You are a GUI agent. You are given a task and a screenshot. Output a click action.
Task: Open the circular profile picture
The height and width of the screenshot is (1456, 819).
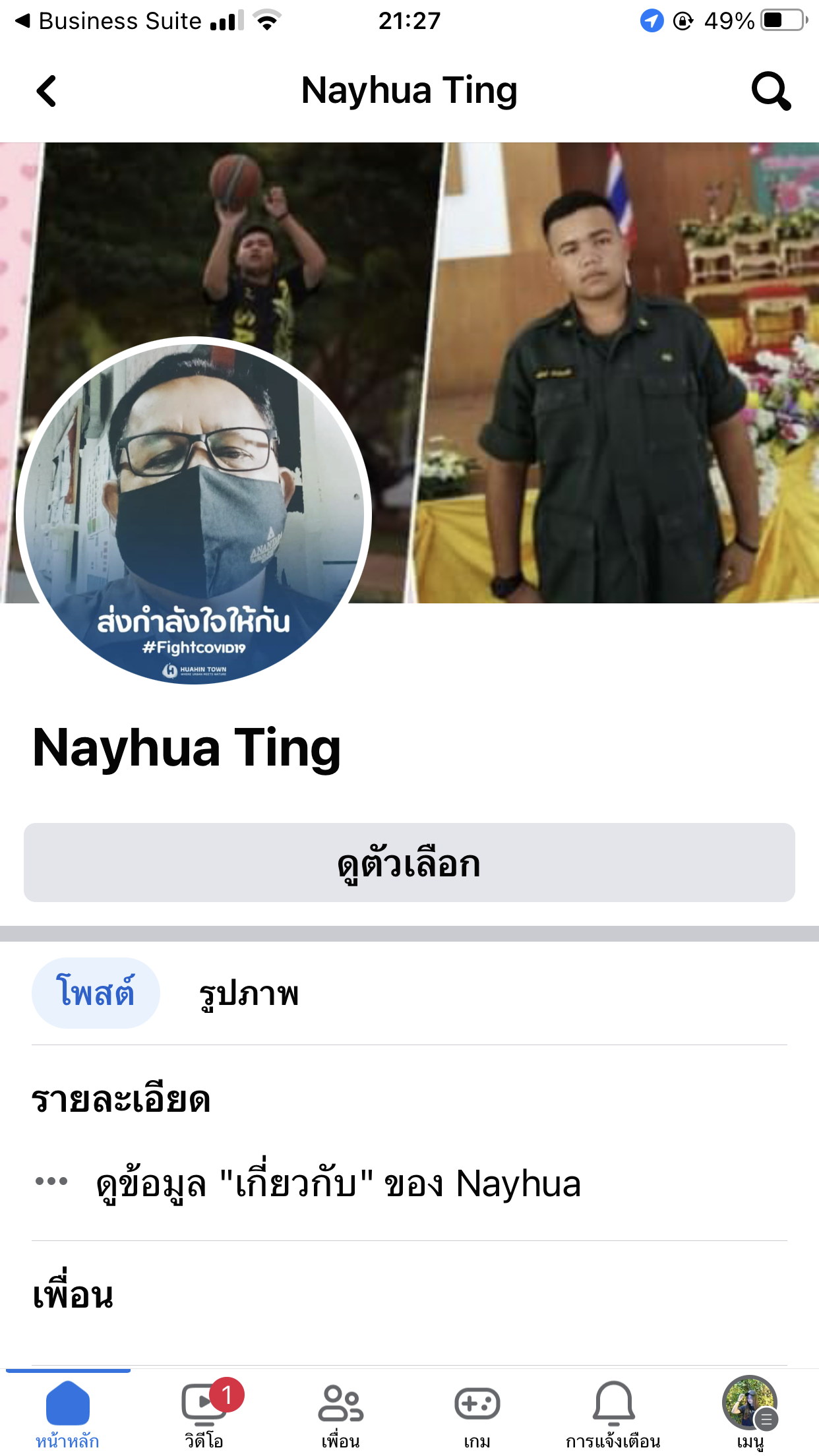(194, 511)
